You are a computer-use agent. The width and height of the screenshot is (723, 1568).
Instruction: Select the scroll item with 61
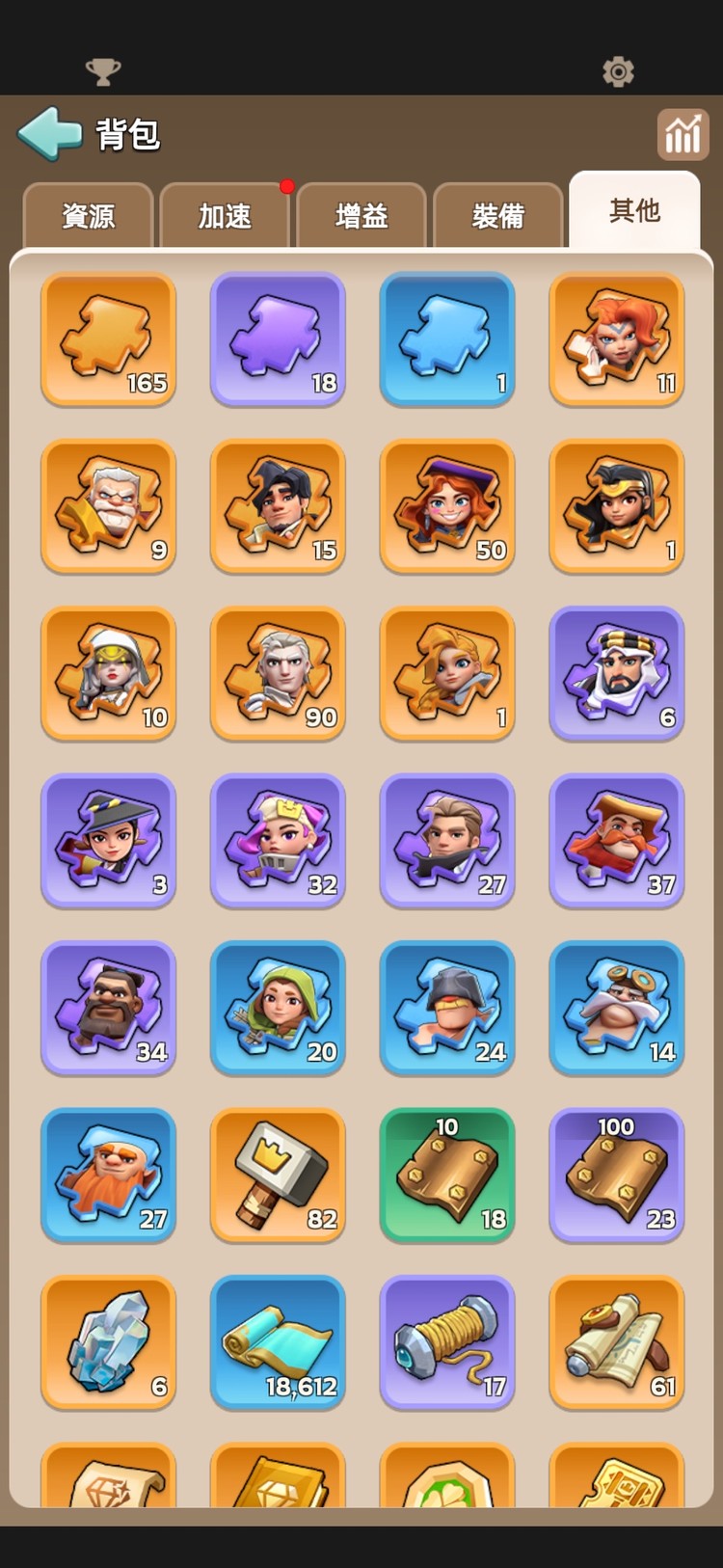[x=617, y=1341]
